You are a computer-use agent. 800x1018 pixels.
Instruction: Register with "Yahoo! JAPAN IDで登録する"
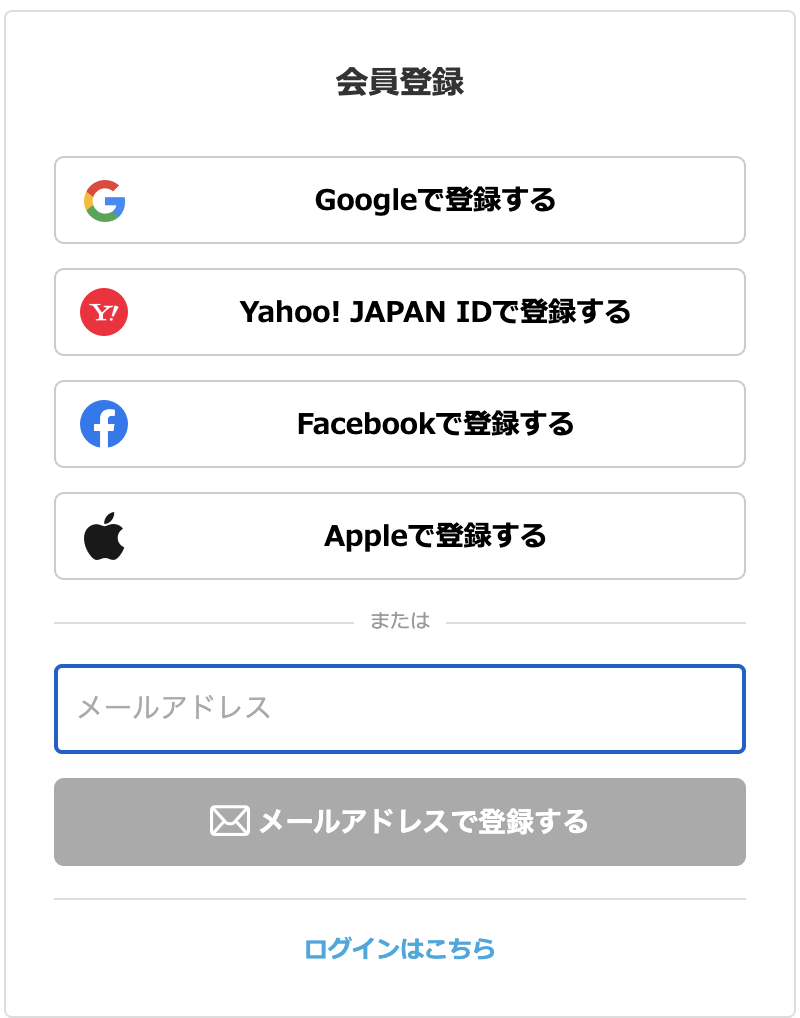click(x=400, y=311)
